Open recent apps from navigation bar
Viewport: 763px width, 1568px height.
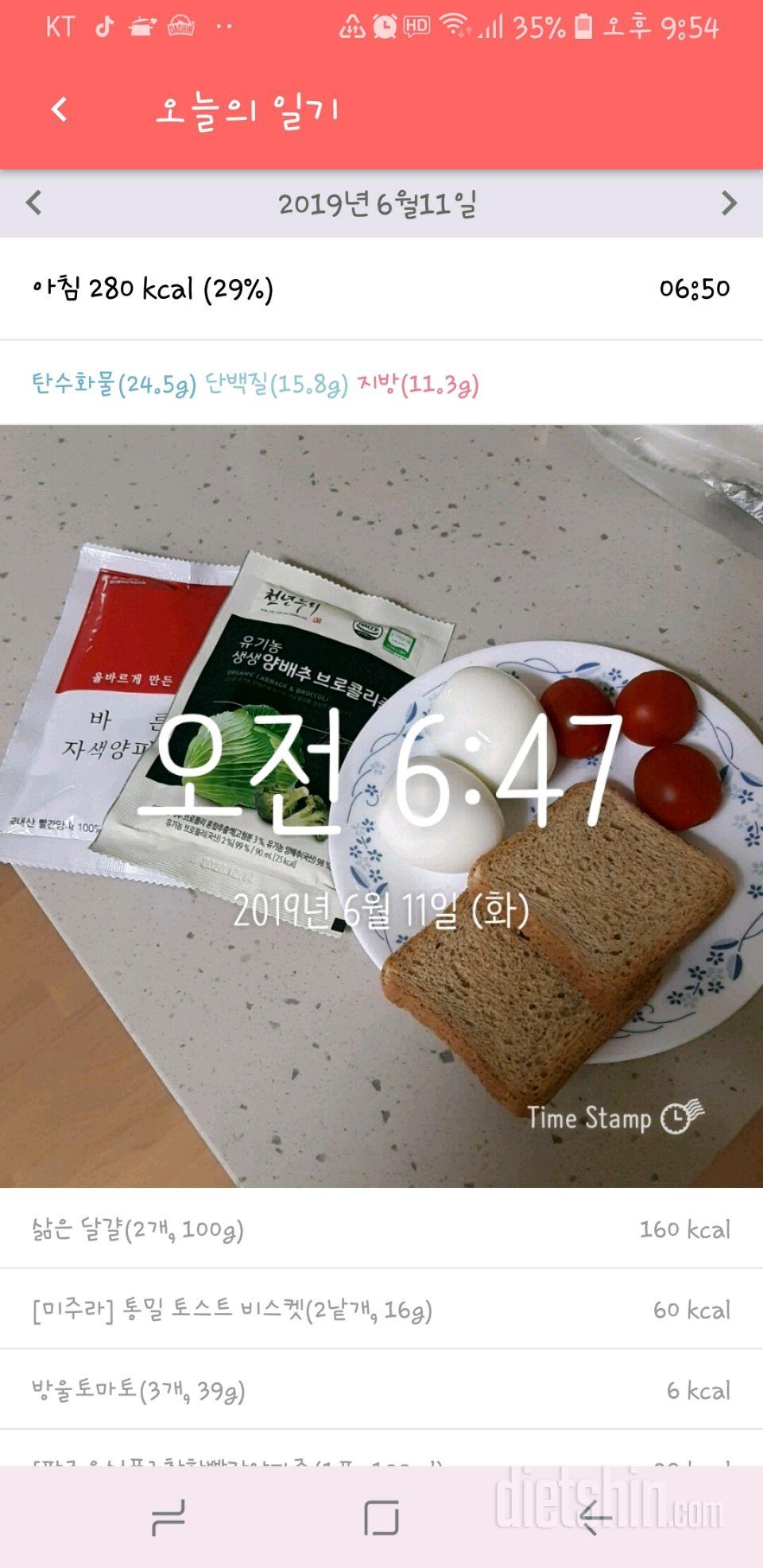pyautogui.click(x=168, y=1518)
